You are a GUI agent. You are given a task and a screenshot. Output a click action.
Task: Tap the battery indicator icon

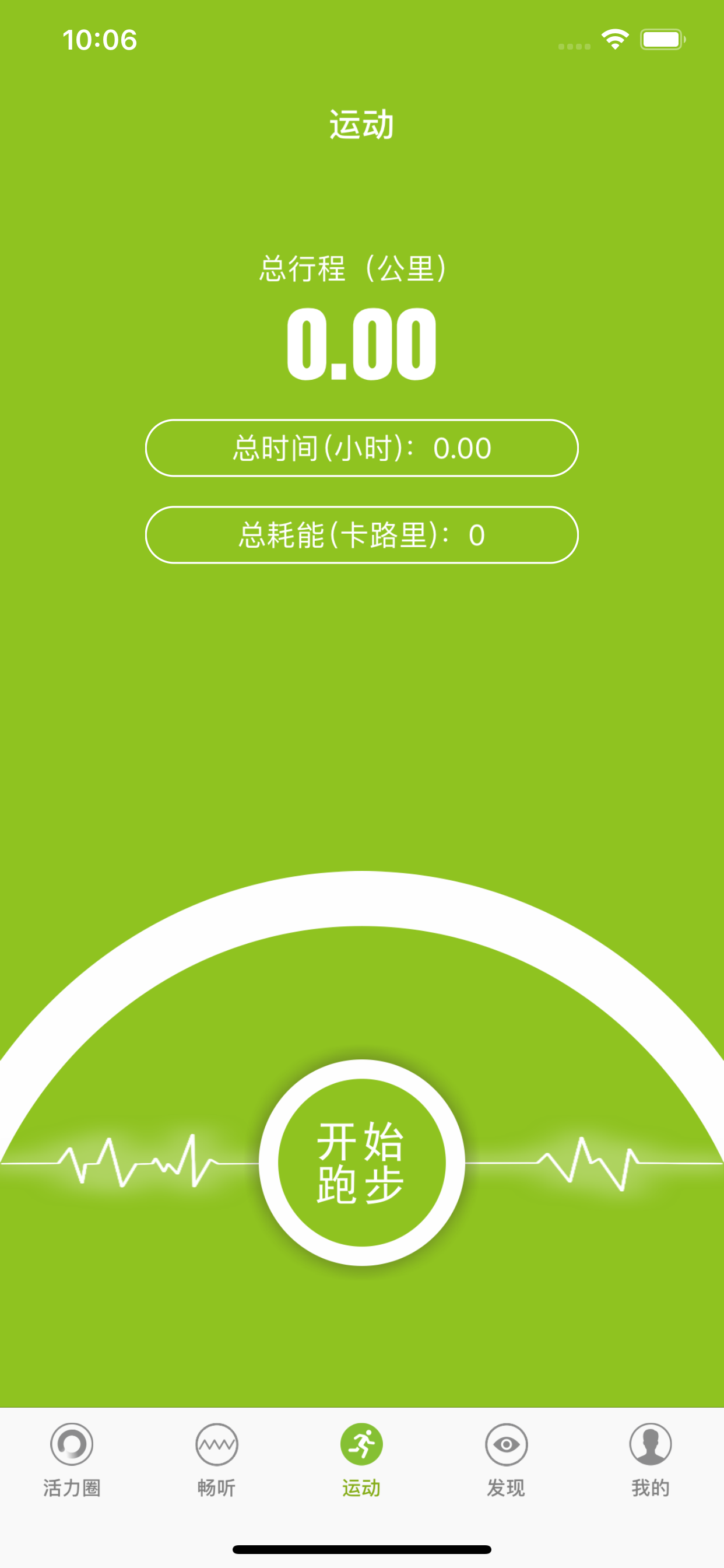pyautogui.click(x=663, y=40)
